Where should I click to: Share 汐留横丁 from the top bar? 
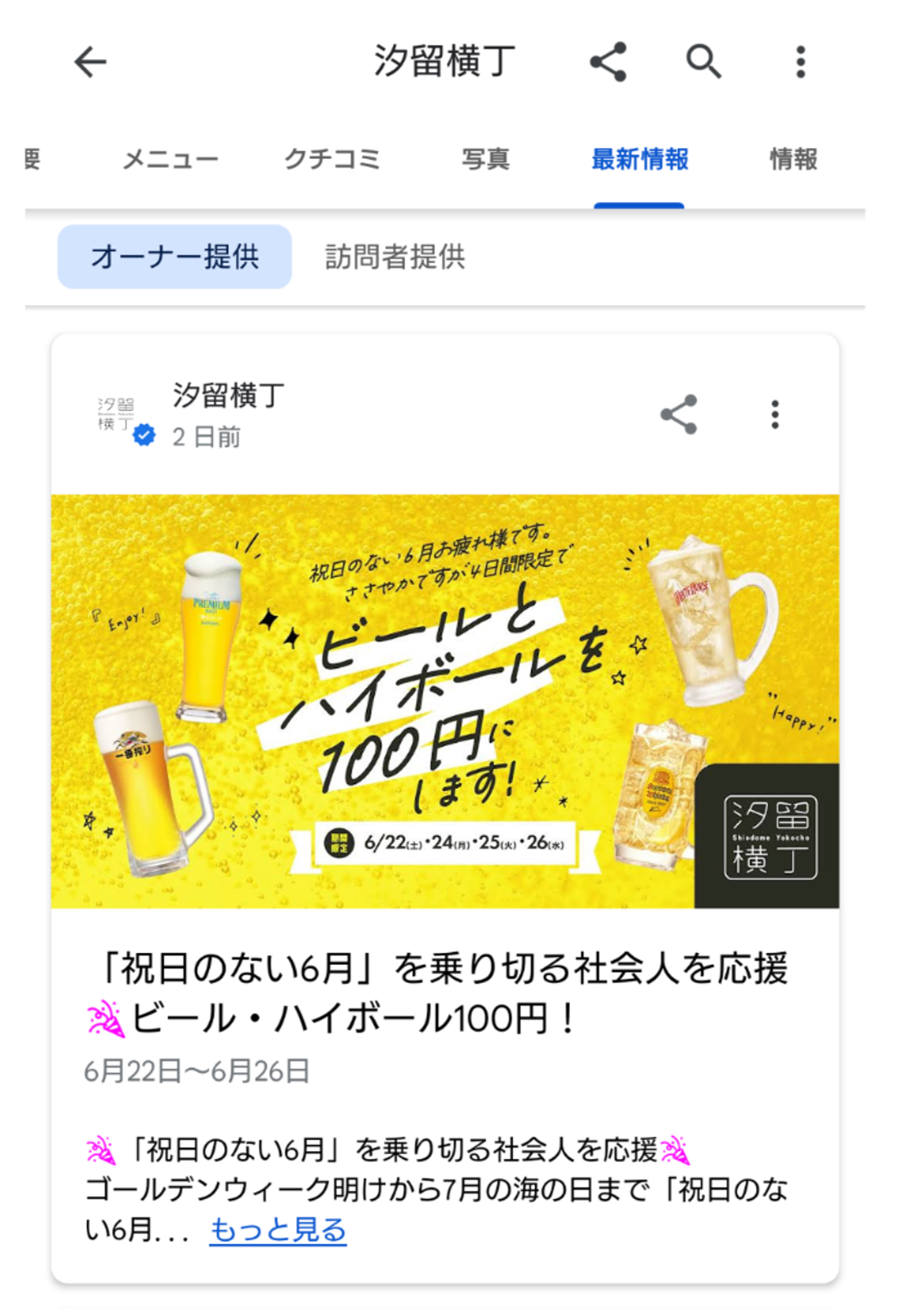pos(608,62)
